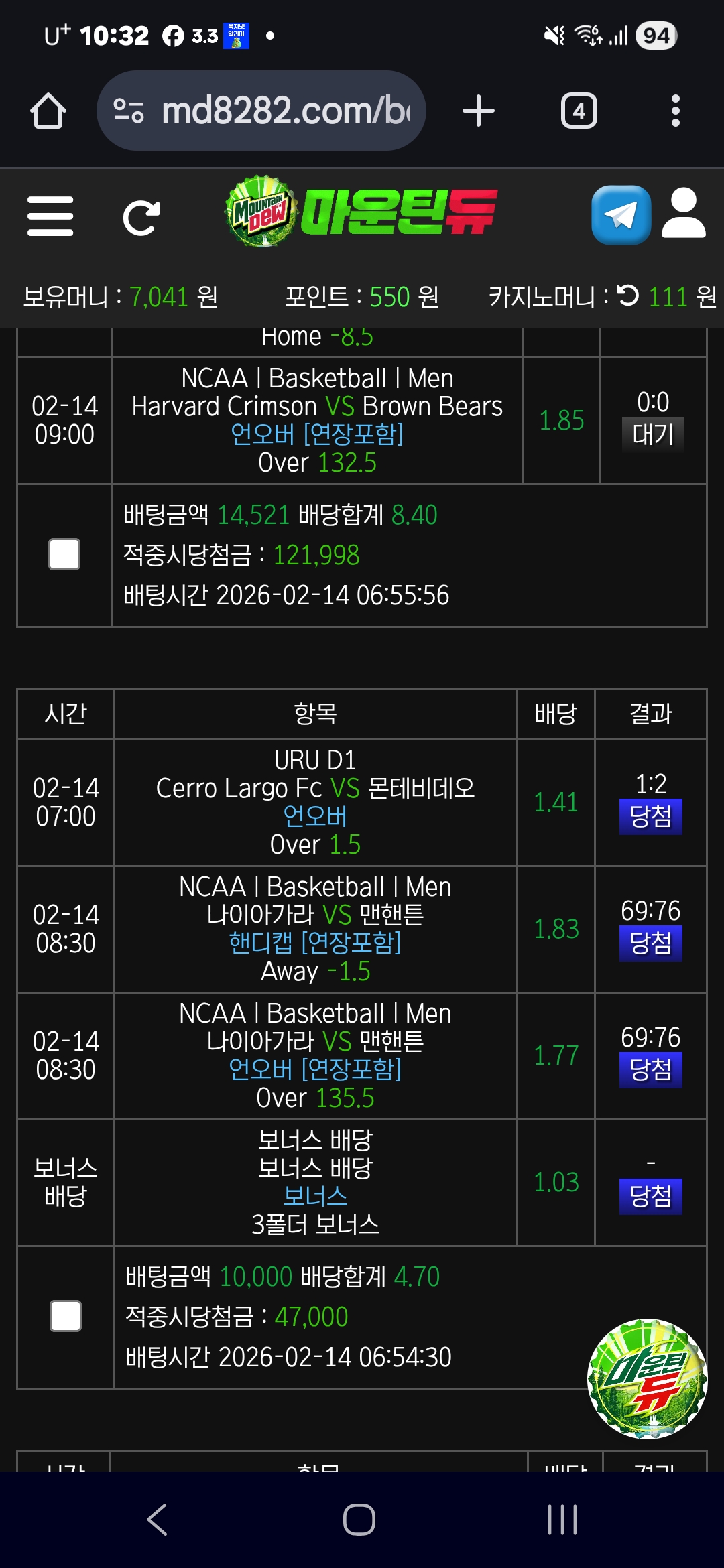Tap the floating 마운틴듀 bottle cap button
The width and height of the screenshot is (724, 1568).
(x=647, y=1378)
